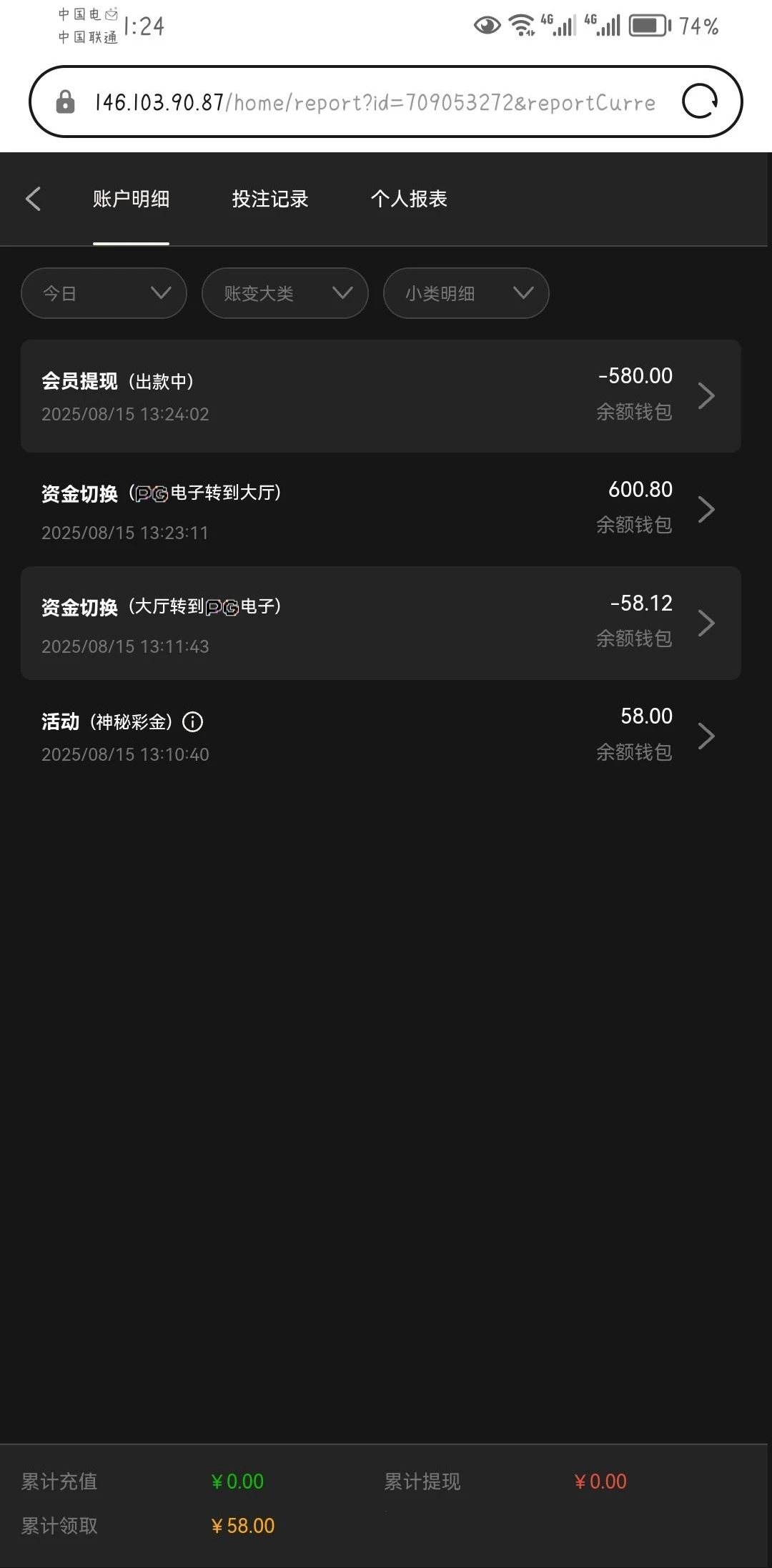Screen dimensions: 772x1568
Task: Open details of the 会员提现 record via chevron
Action: click(706, 395)
